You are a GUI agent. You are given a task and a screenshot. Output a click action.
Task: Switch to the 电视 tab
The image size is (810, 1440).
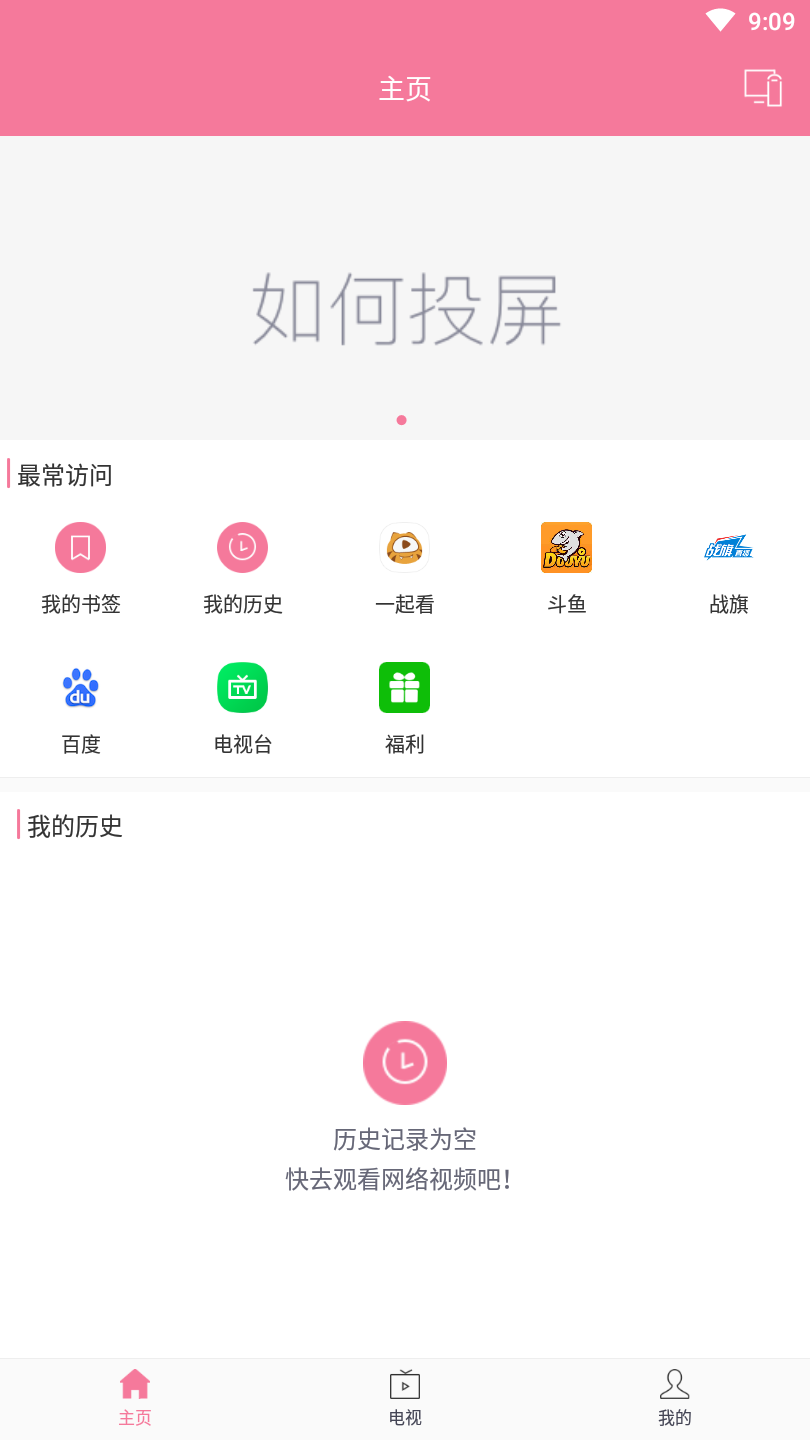click(x=405, y=1399)
